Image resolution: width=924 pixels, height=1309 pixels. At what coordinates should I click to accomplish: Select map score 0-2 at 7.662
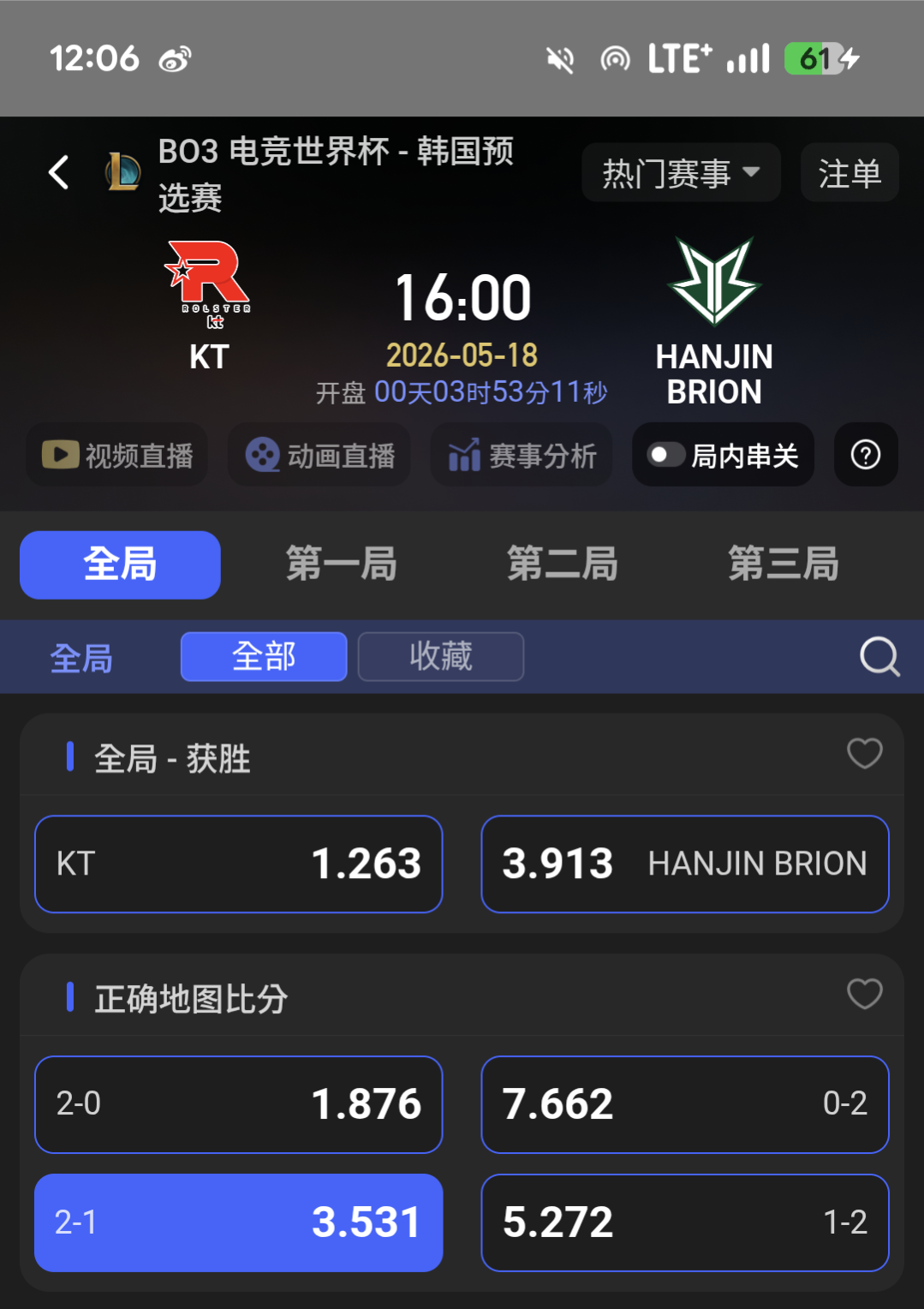click(x=685, y=1104)
